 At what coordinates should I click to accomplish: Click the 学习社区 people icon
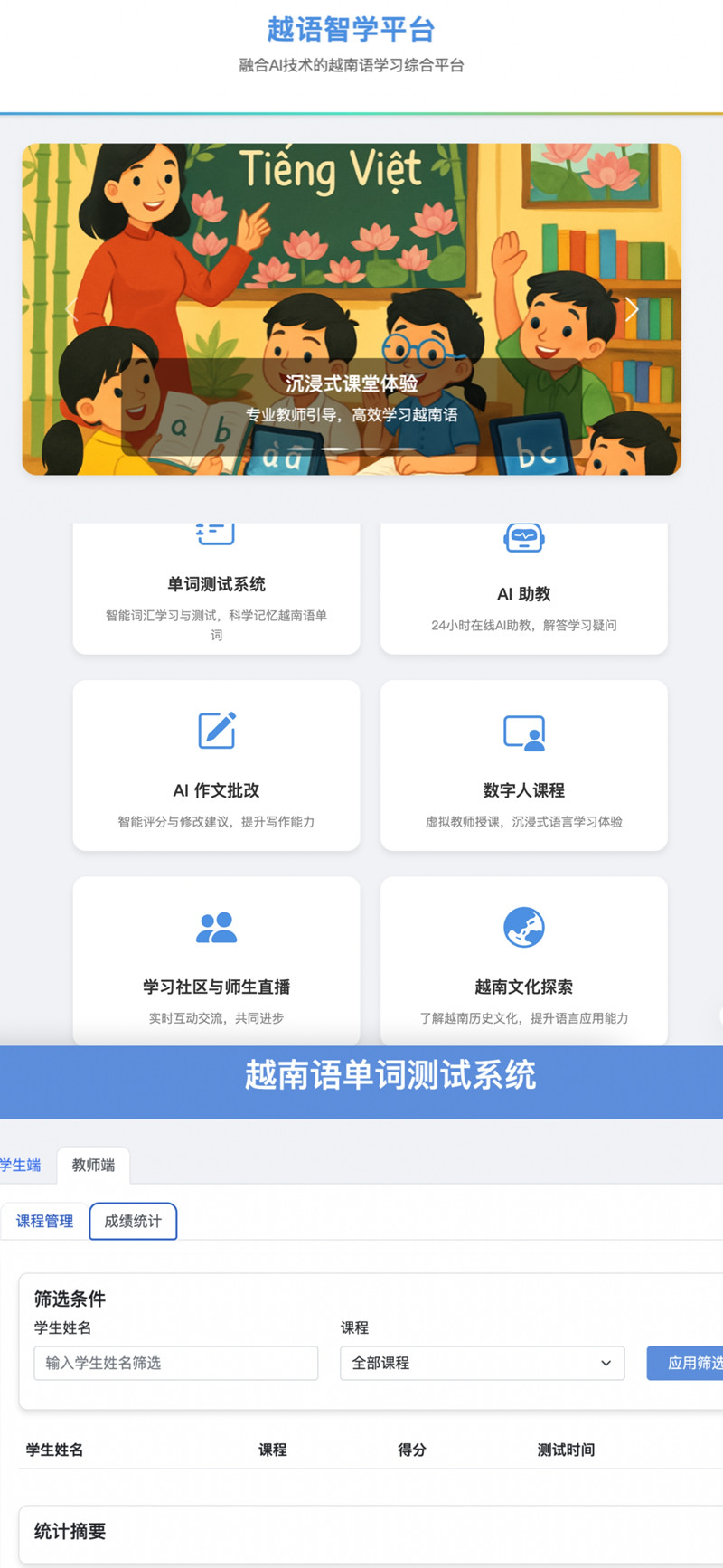pyautogui.click(x=215, y=925)
